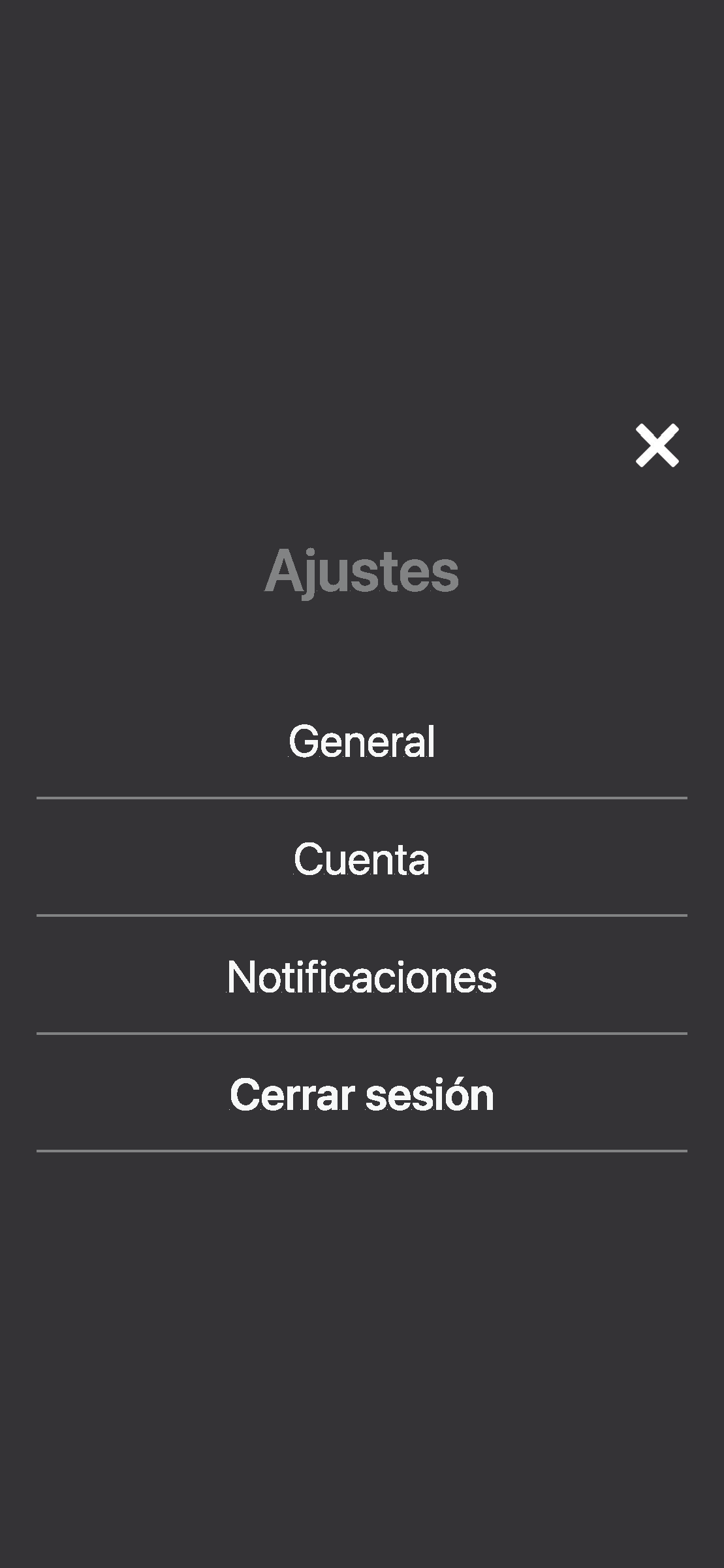Open General settings
The width and height of the screenshot is (724, 1568).
362,742
